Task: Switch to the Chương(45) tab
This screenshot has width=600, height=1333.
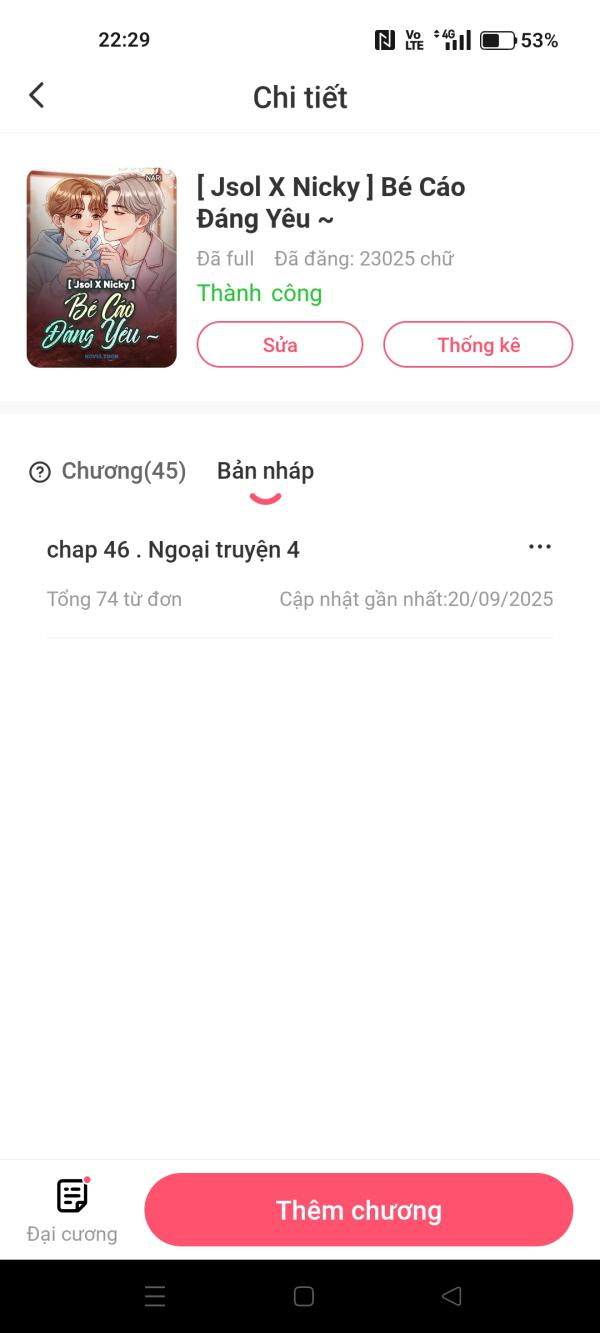Action: pos(123,471)
